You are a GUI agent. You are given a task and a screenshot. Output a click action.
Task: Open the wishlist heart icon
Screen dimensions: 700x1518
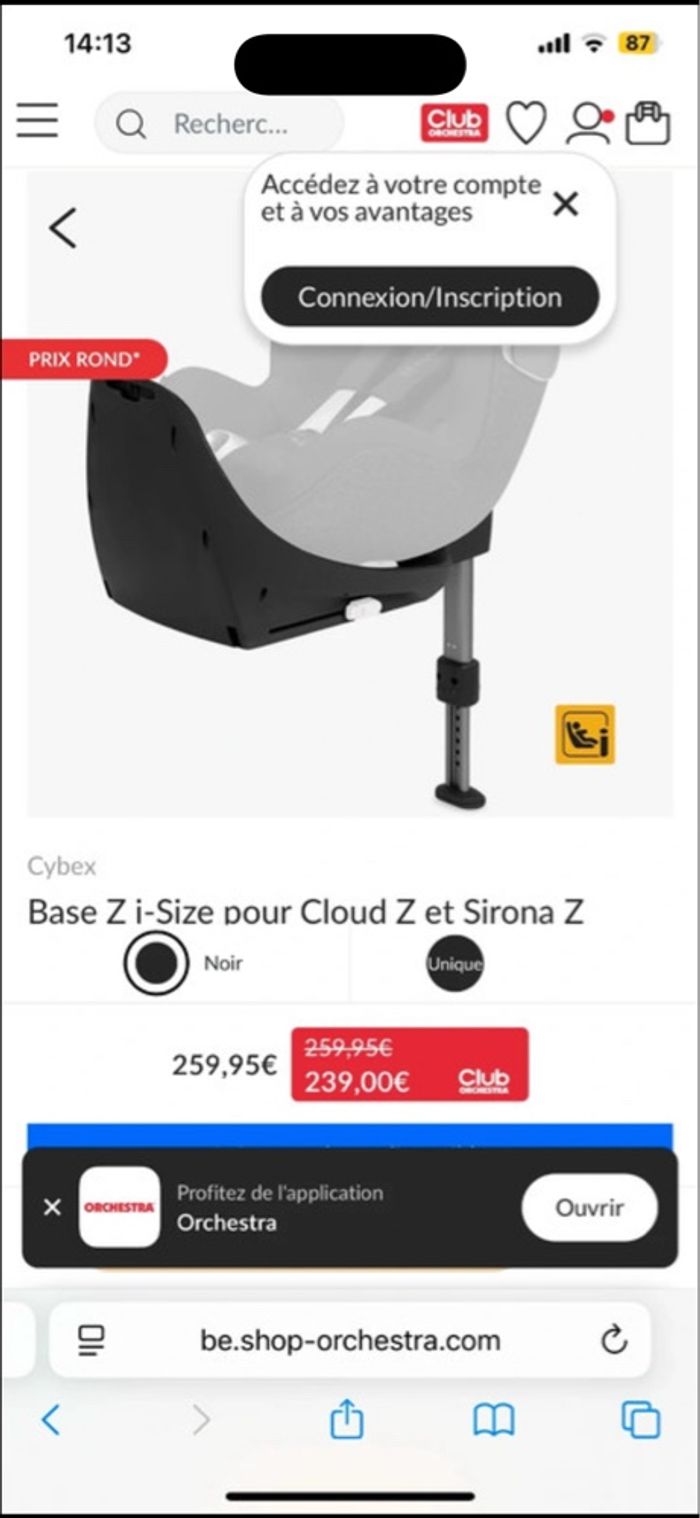point(526,123)
